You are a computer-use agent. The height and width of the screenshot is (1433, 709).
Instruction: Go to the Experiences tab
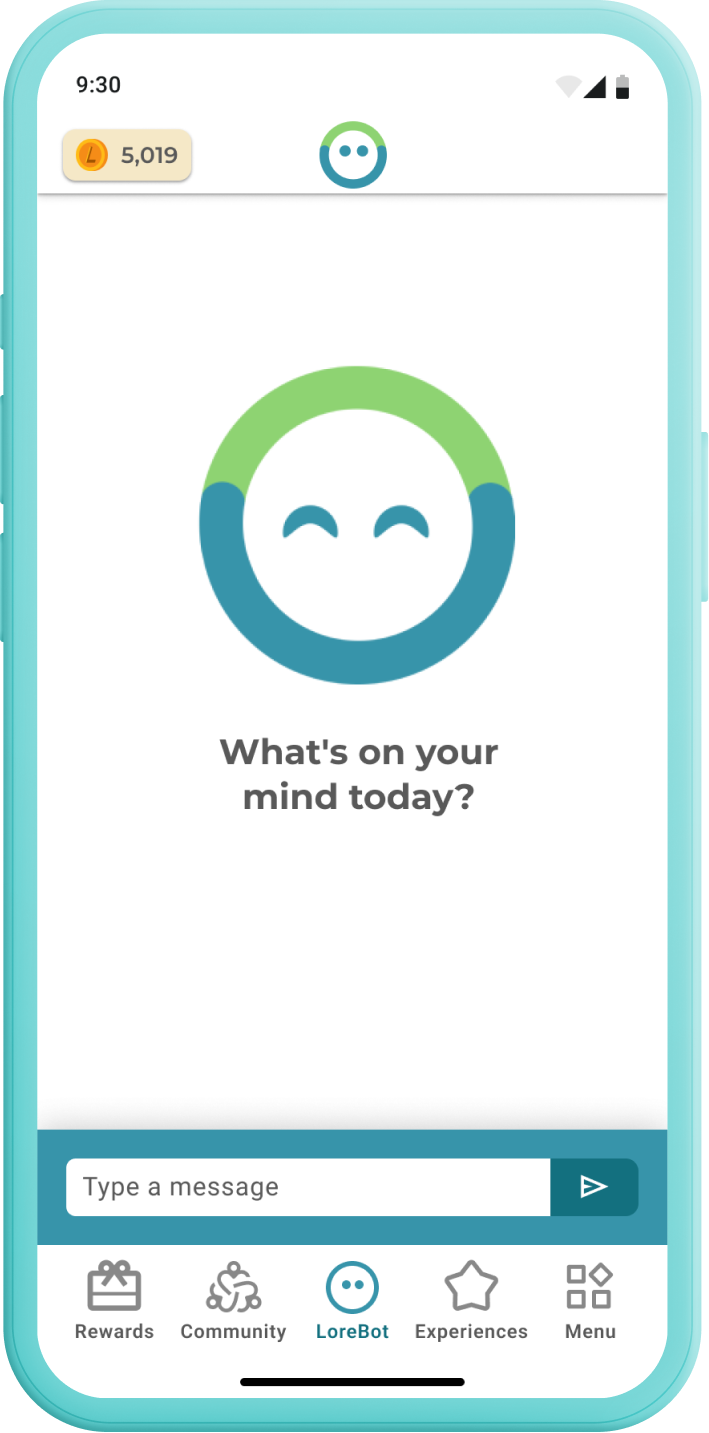click(471, 1300)
